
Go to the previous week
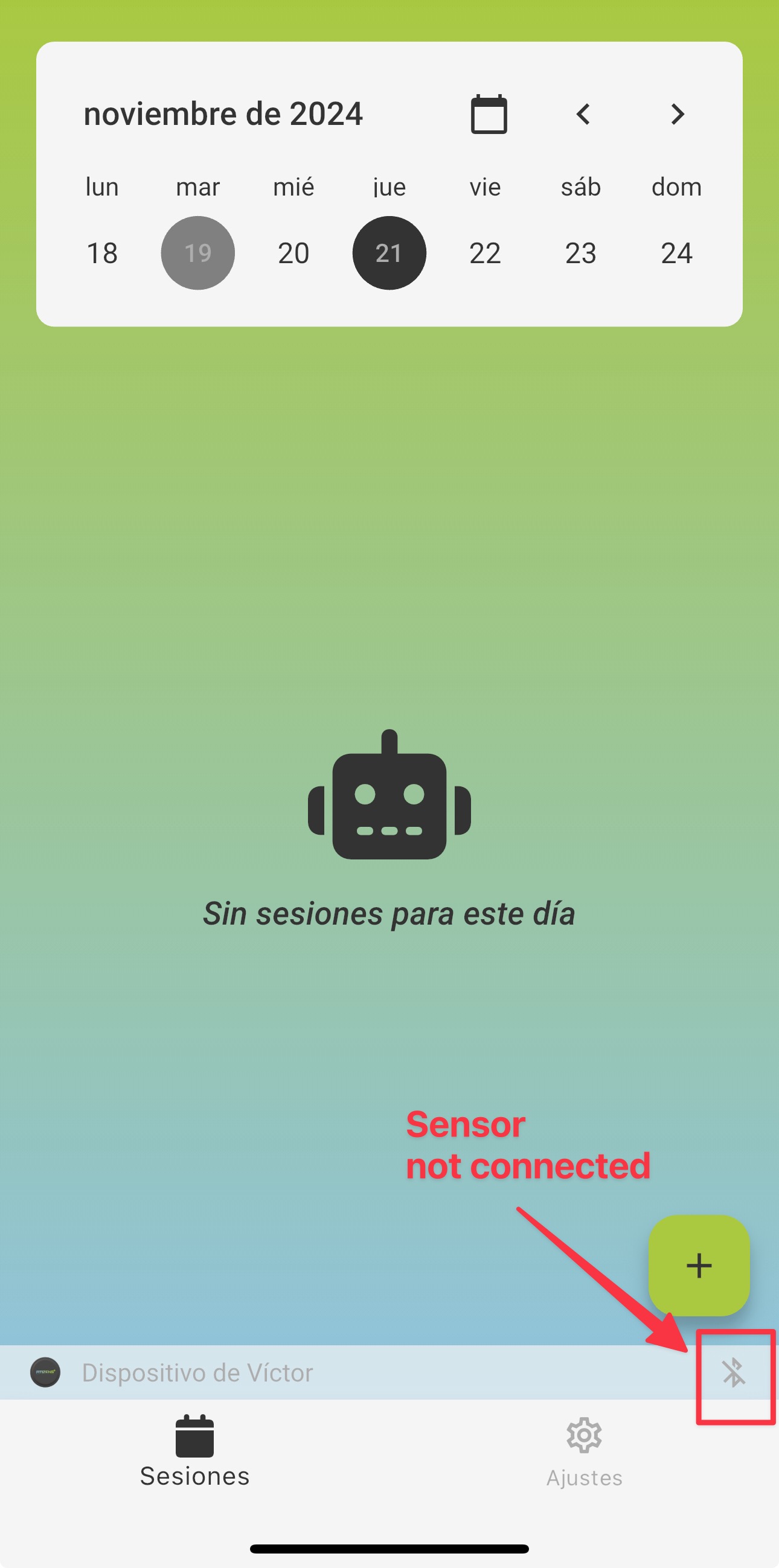click(x=582, y=114)
